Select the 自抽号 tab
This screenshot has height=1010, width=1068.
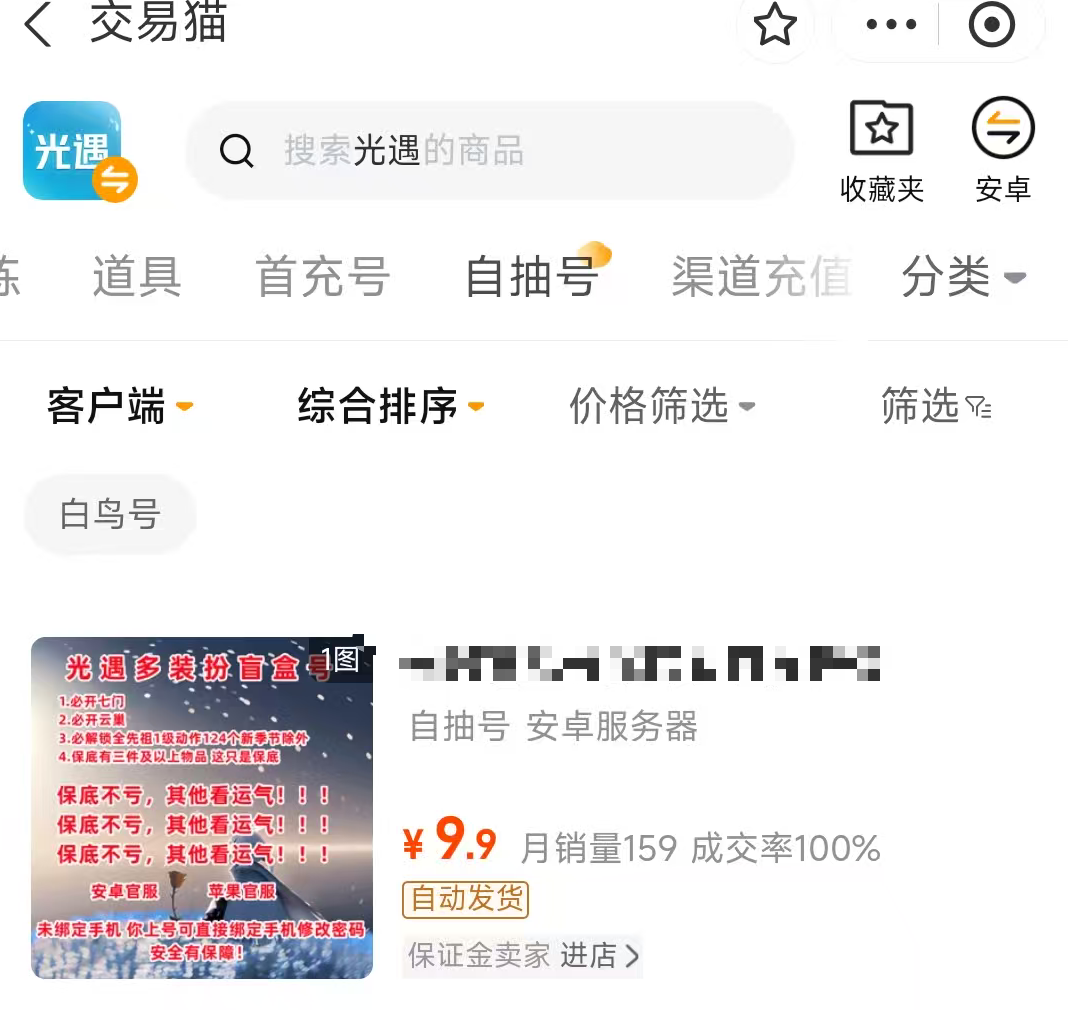click(x=532, y=277)
